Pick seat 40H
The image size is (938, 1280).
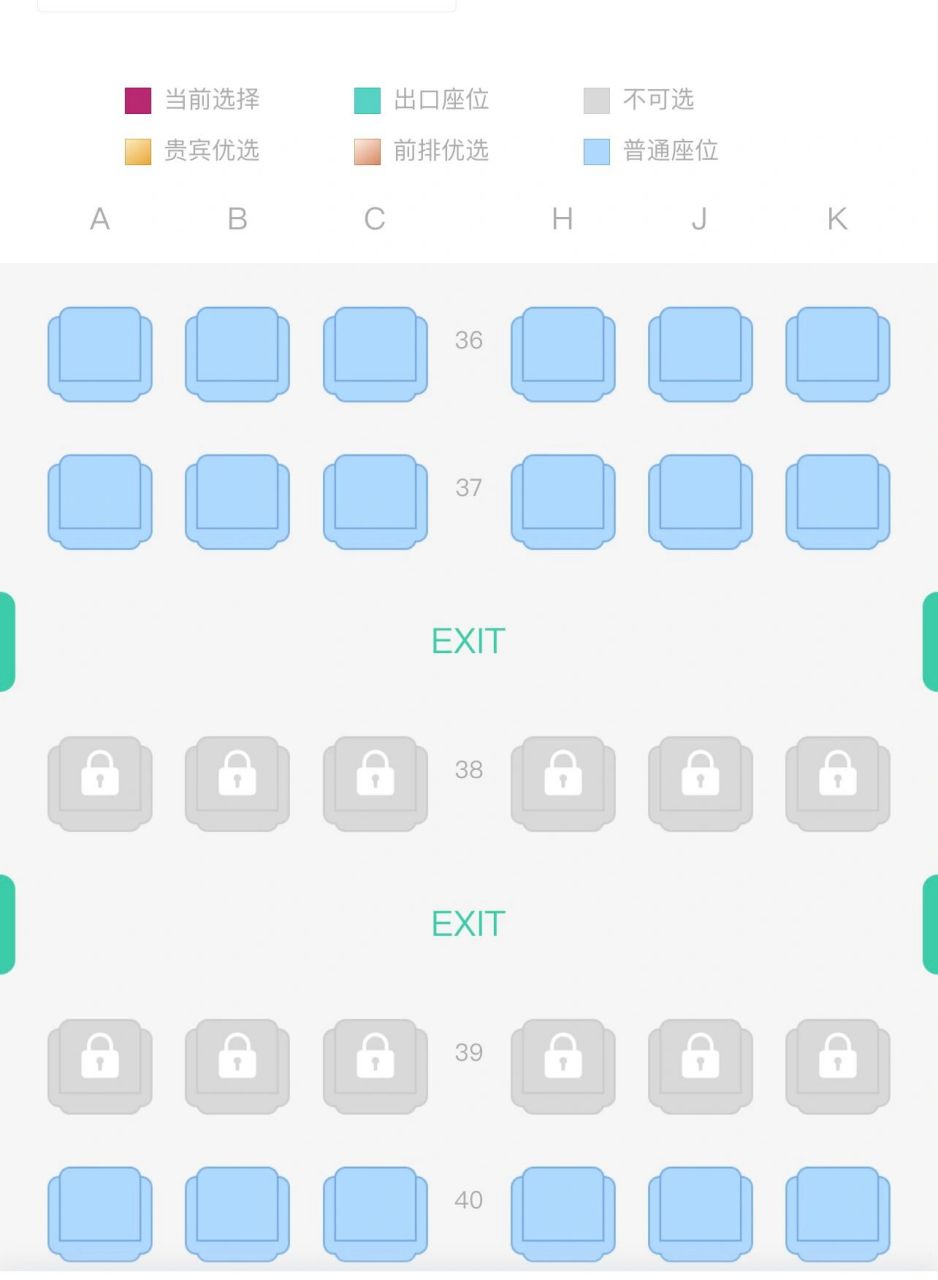pos(563,1213)
